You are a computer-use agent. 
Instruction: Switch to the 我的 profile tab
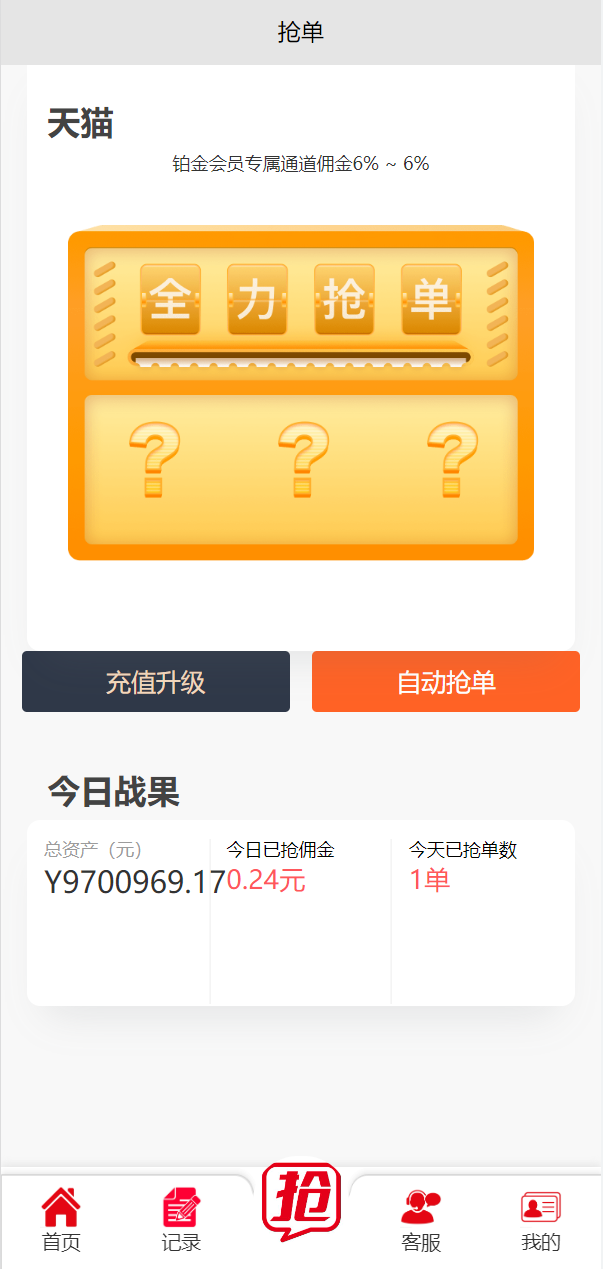(541, 1220)
